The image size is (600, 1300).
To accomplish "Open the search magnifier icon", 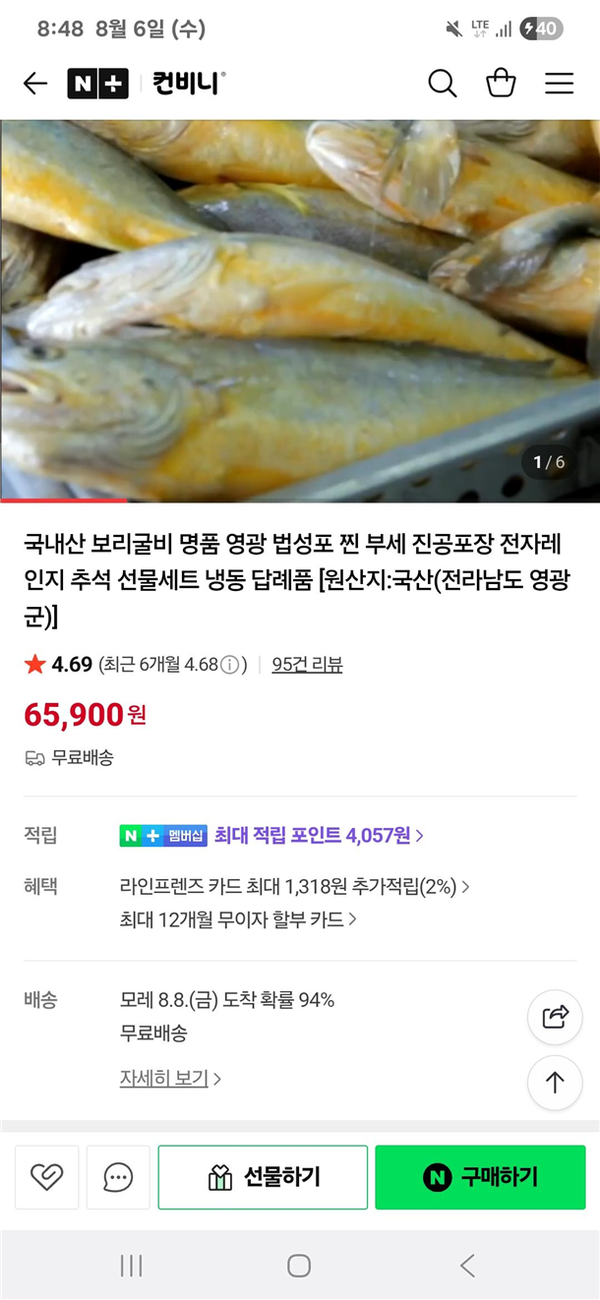I will coord(442,84).
